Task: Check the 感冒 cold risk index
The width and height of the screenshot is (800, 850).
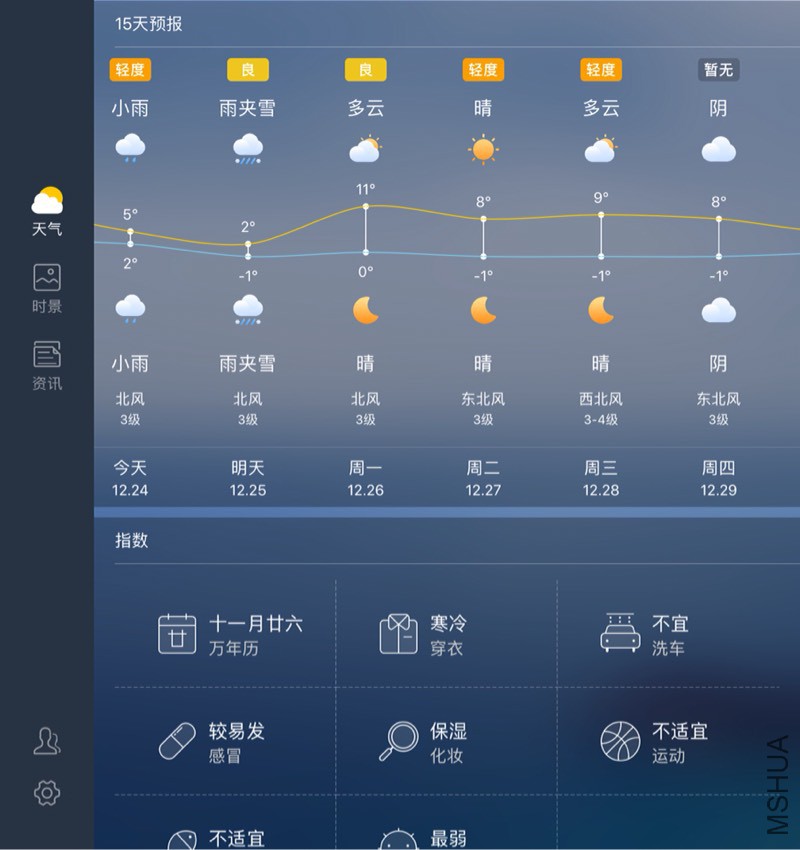Action: point(212,742)
